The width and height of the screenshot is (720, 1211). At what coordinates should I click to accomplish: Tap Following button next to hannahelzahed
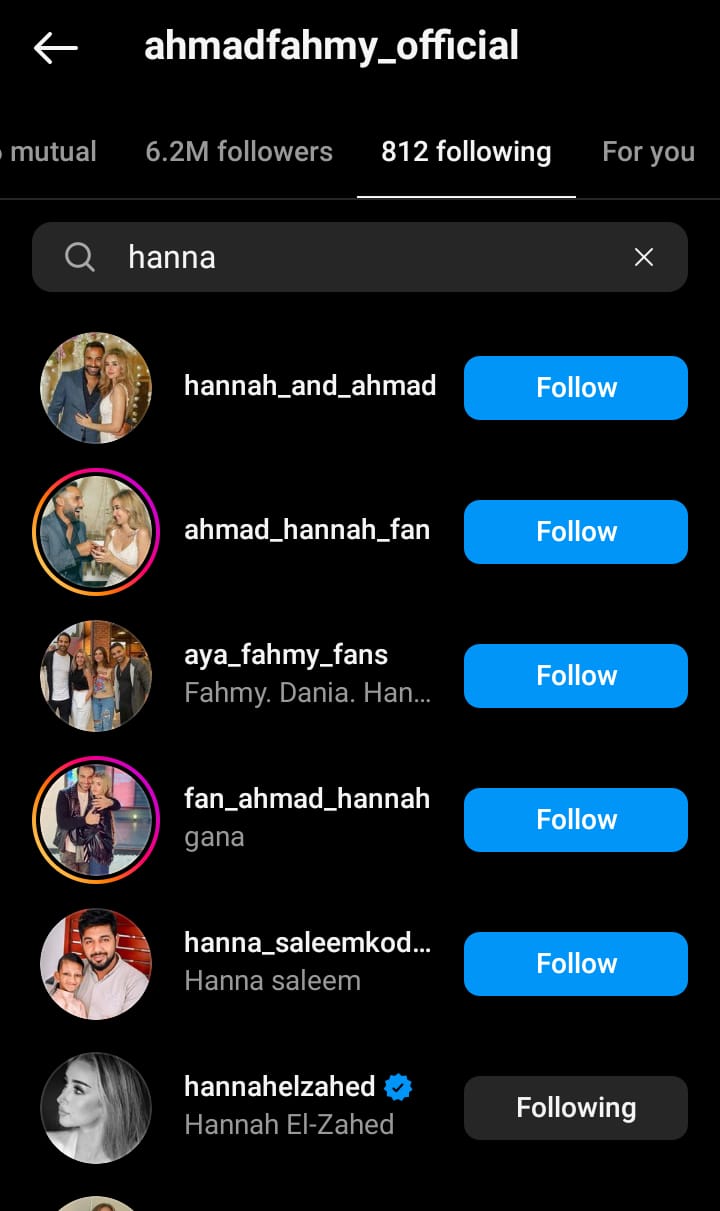(575, 1108)
